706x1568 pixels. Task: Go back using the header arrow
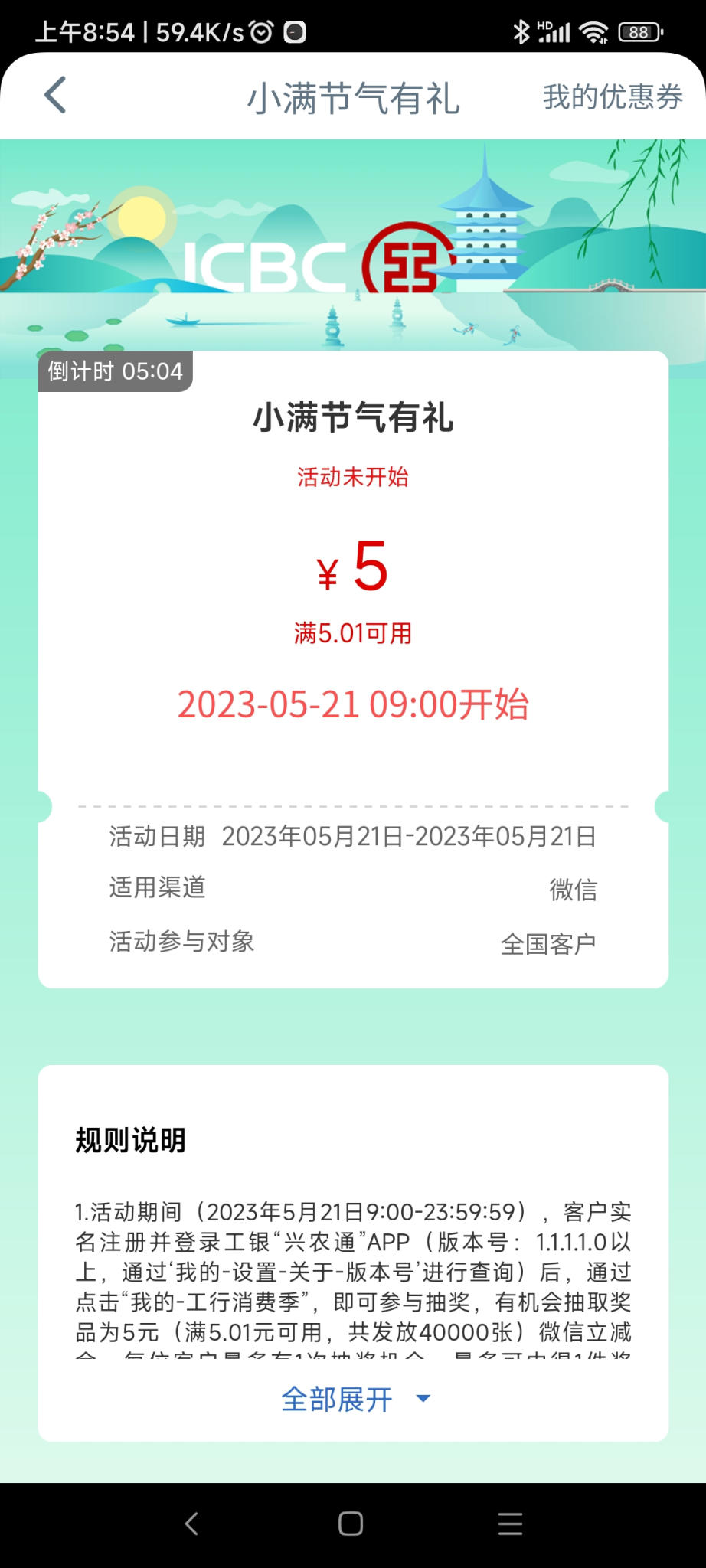coord(55,96)
